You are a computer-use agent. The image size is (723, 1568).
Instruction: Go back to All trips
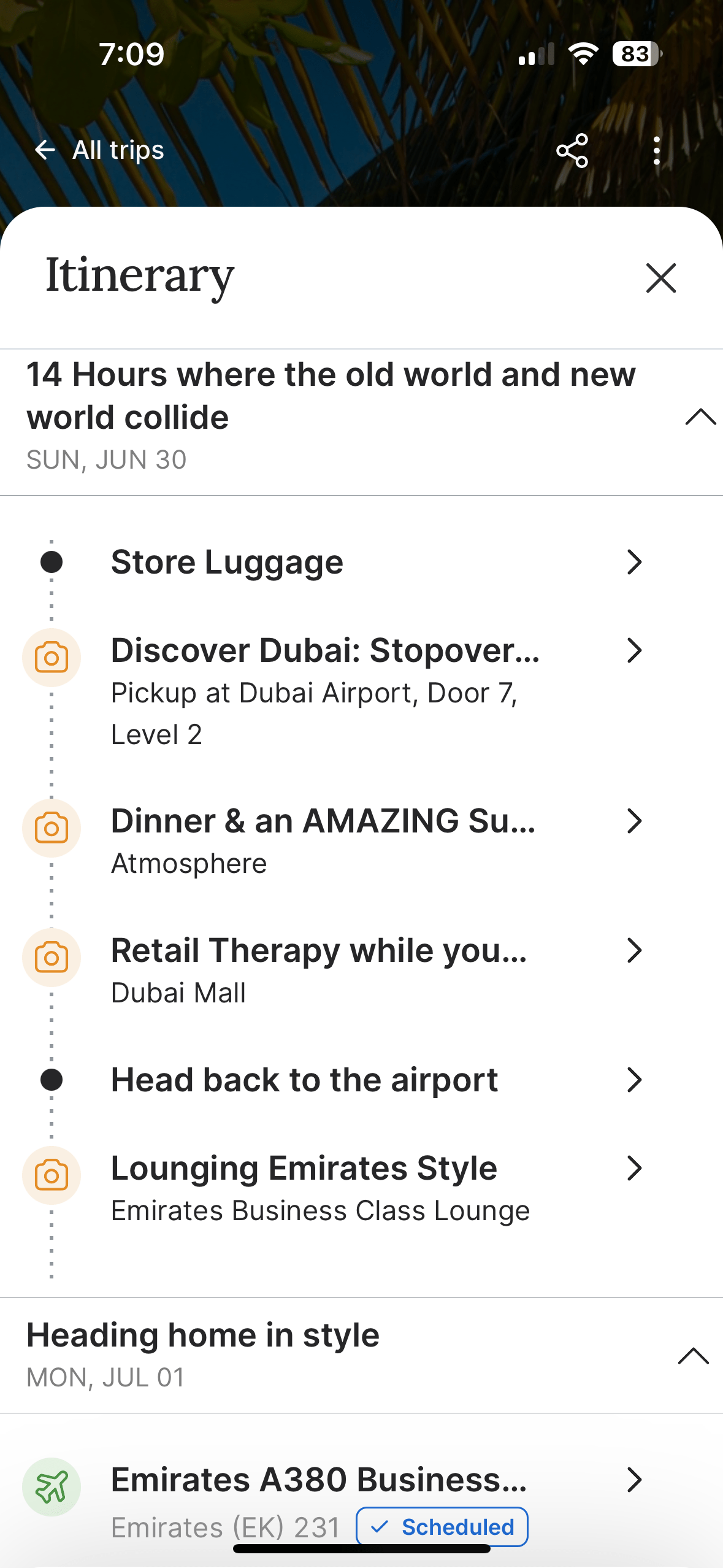click(99, 150)
